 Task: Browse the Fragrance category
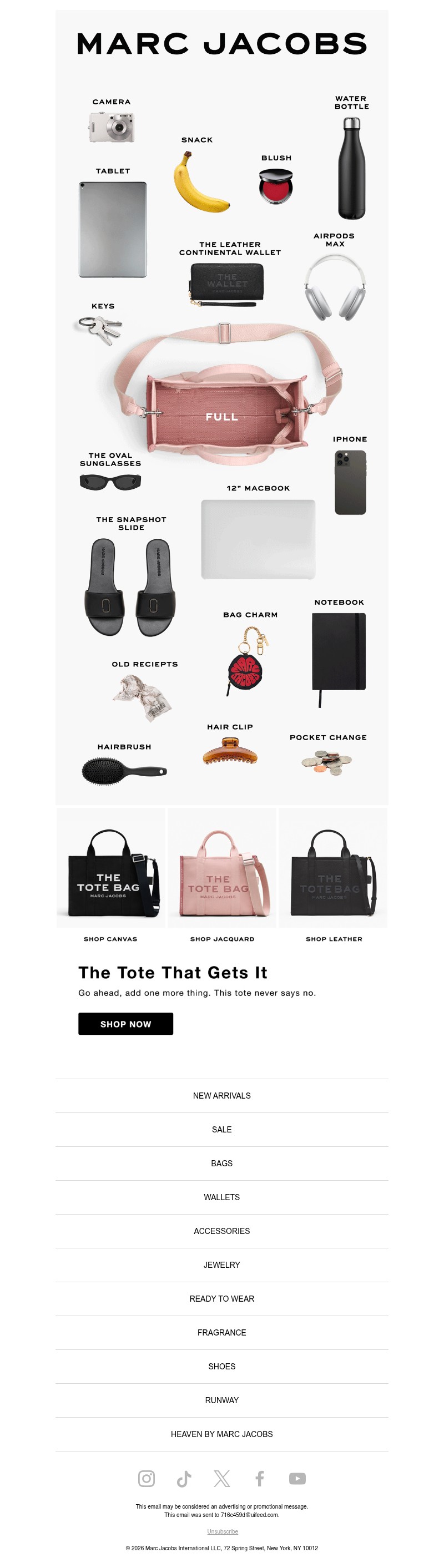221,1332
